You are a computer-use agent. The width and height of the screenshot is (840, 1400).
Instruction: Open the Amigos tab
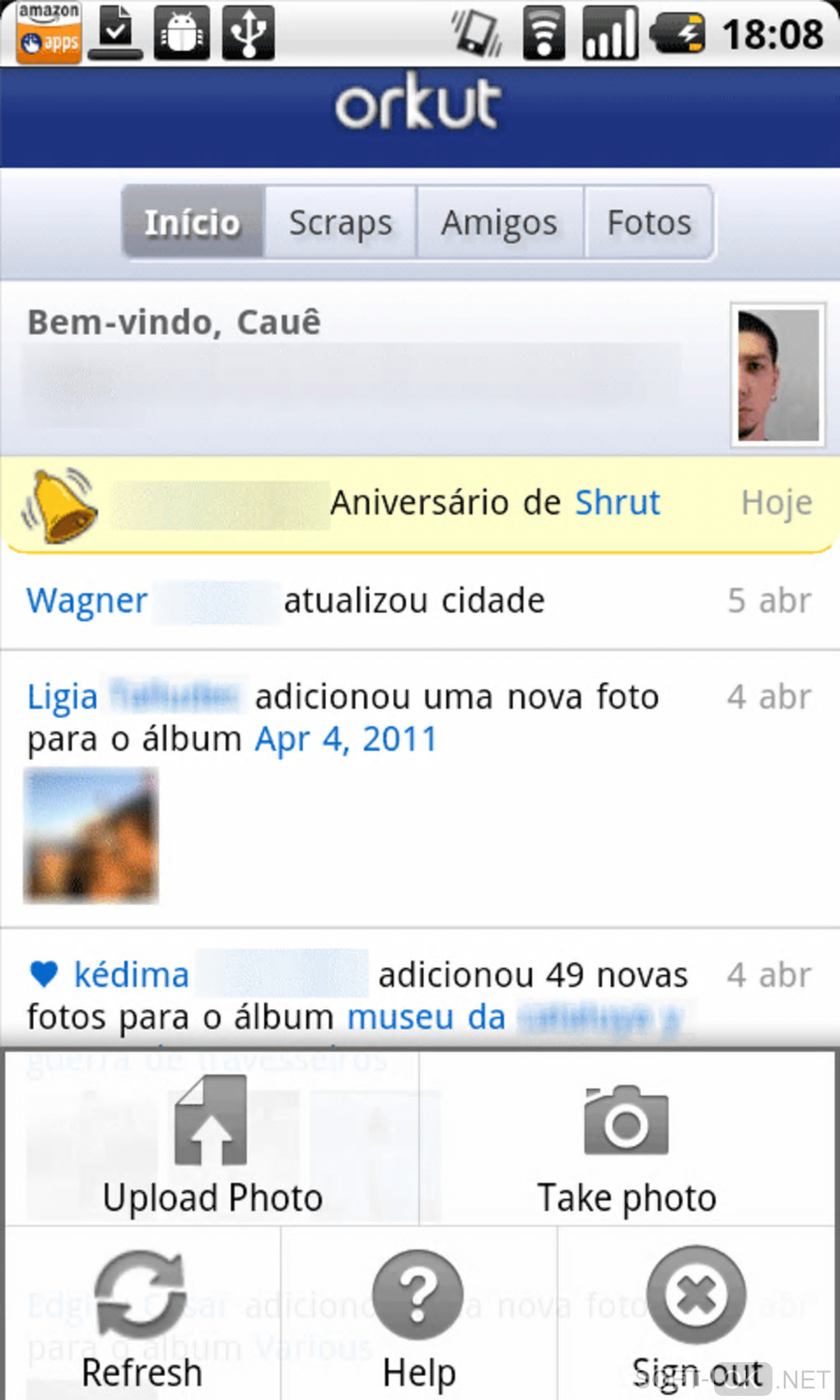pyautogui.click(x=499, y=222)
